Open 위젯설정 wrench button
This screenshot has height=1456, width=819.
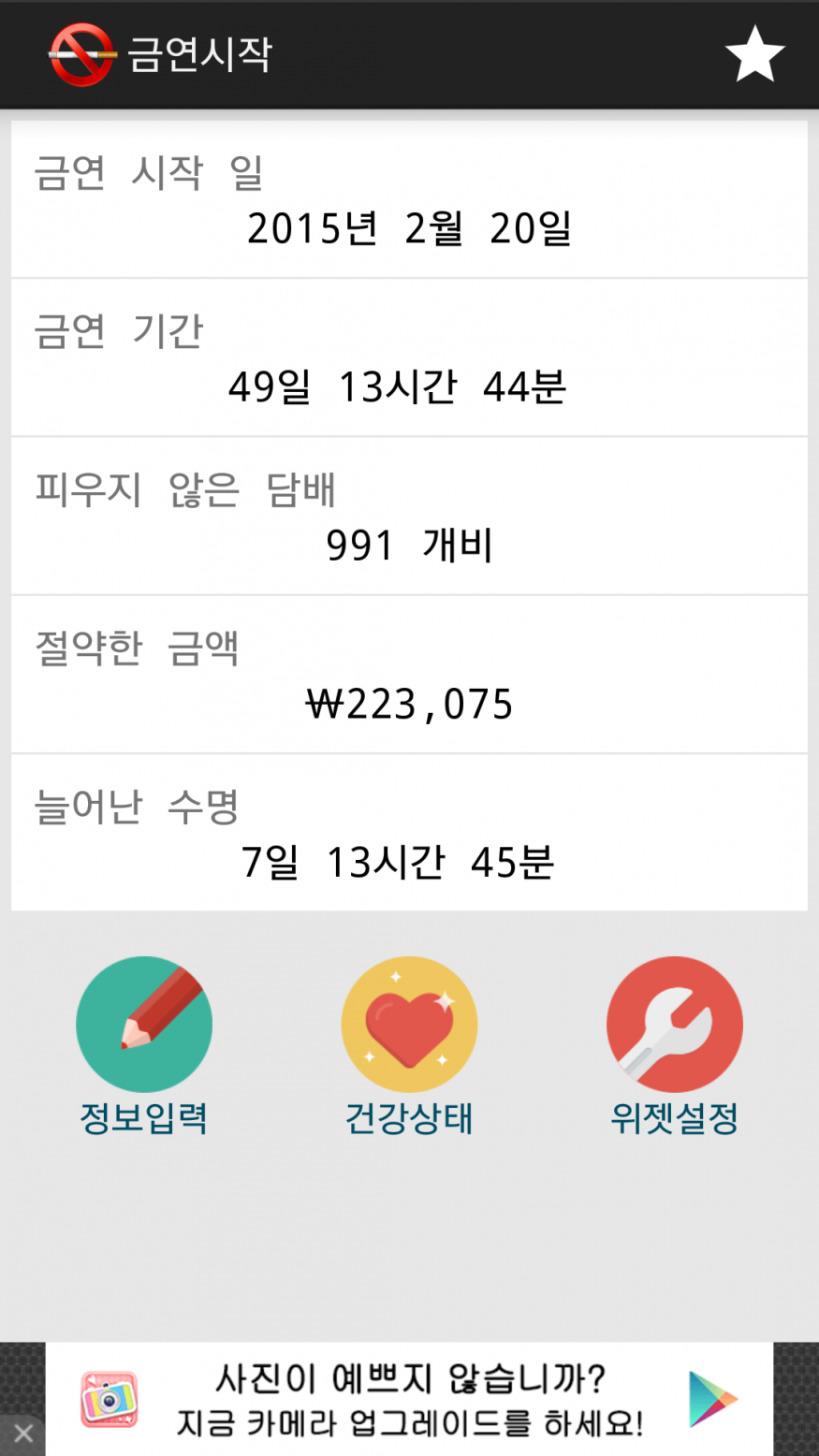click(x=674, y=1025)
